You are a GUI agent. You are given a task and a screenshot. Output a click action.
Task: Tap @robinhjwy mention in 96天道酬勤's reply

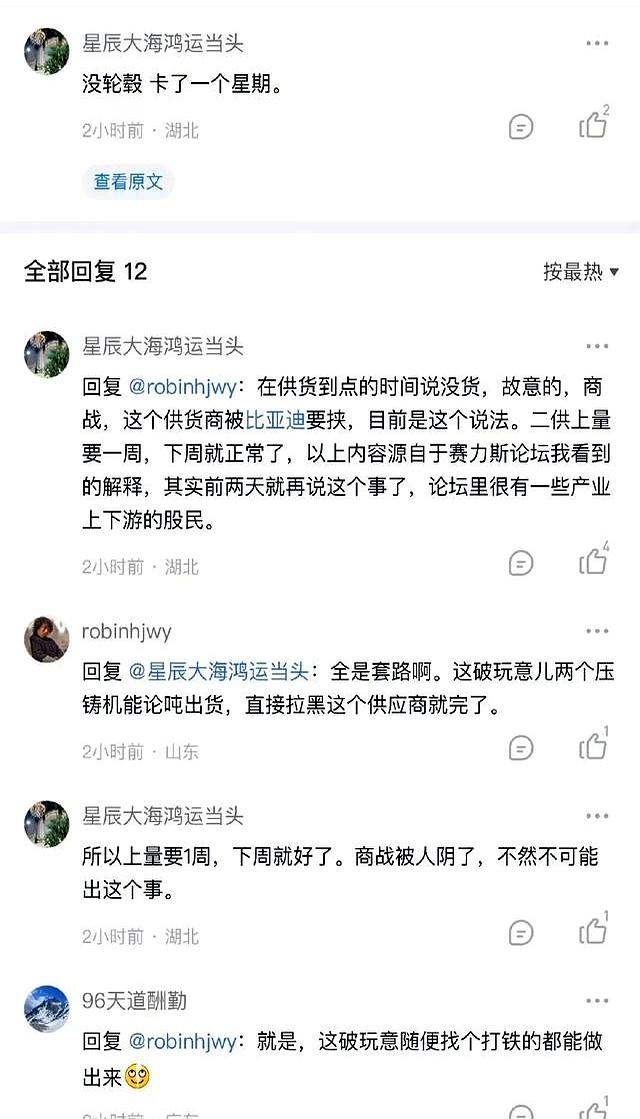(183, 1042)
